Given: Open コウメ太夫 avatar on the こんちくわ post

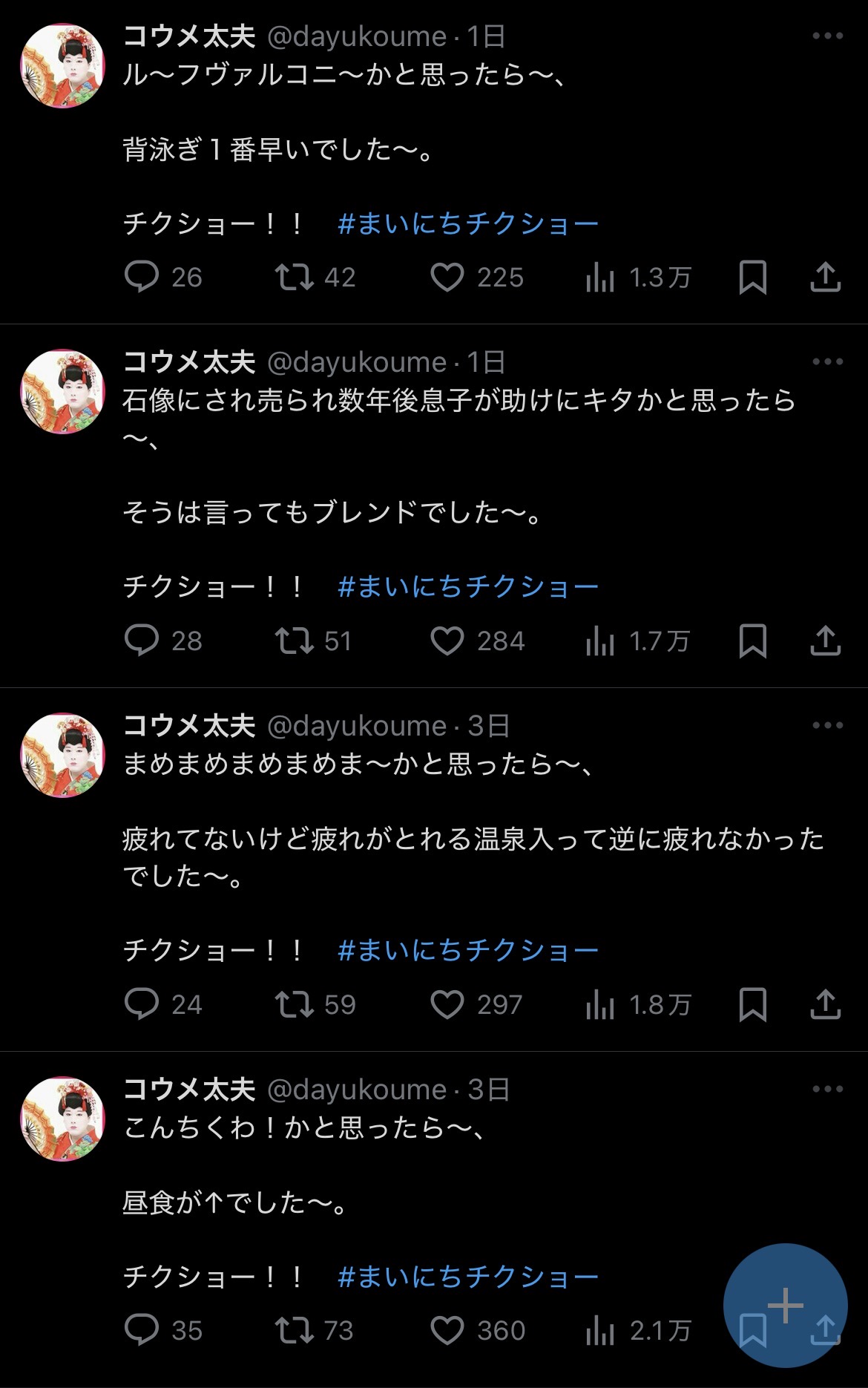Looking at the screenshot, I should point(62,1119).
